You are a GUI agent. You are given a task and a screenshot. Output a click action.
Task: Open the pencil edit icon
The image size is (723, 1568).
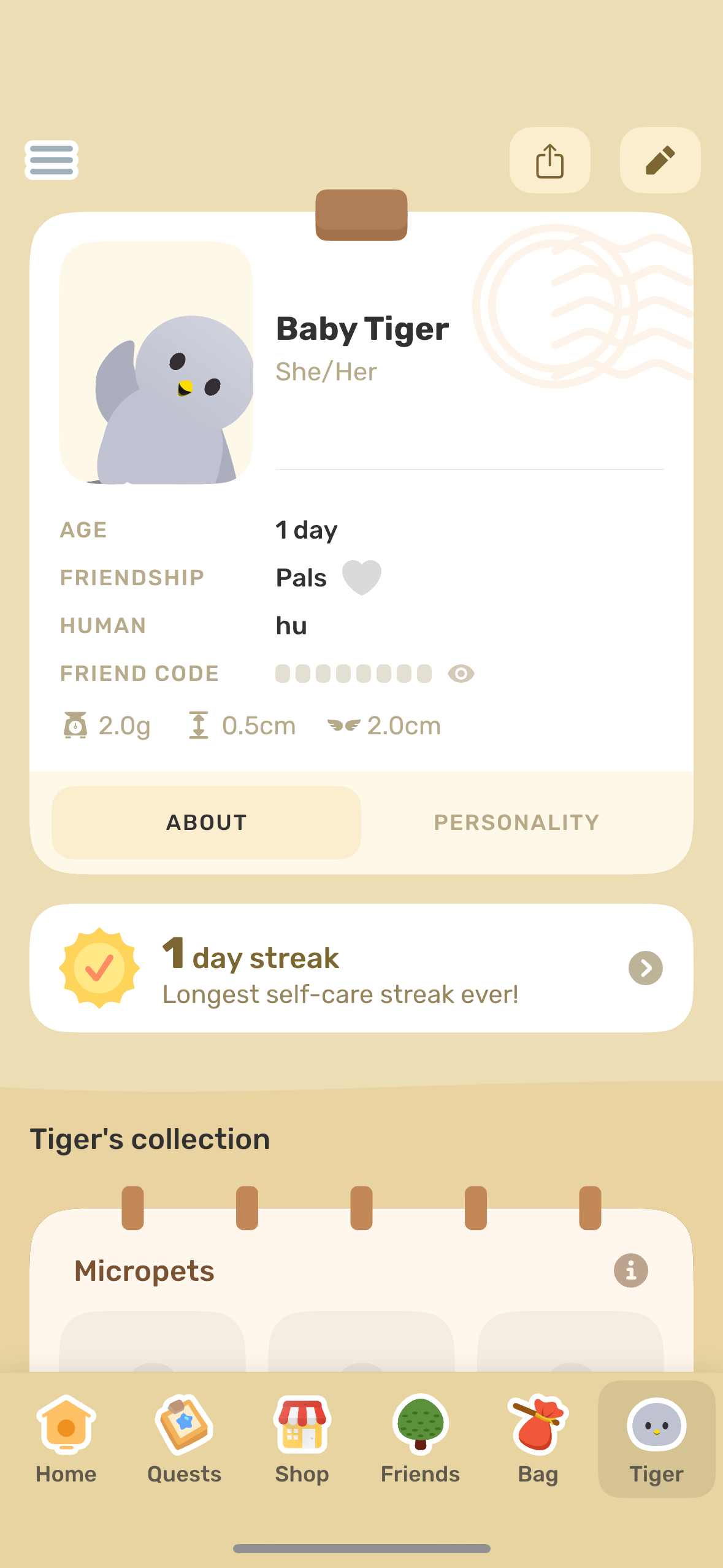660,160
